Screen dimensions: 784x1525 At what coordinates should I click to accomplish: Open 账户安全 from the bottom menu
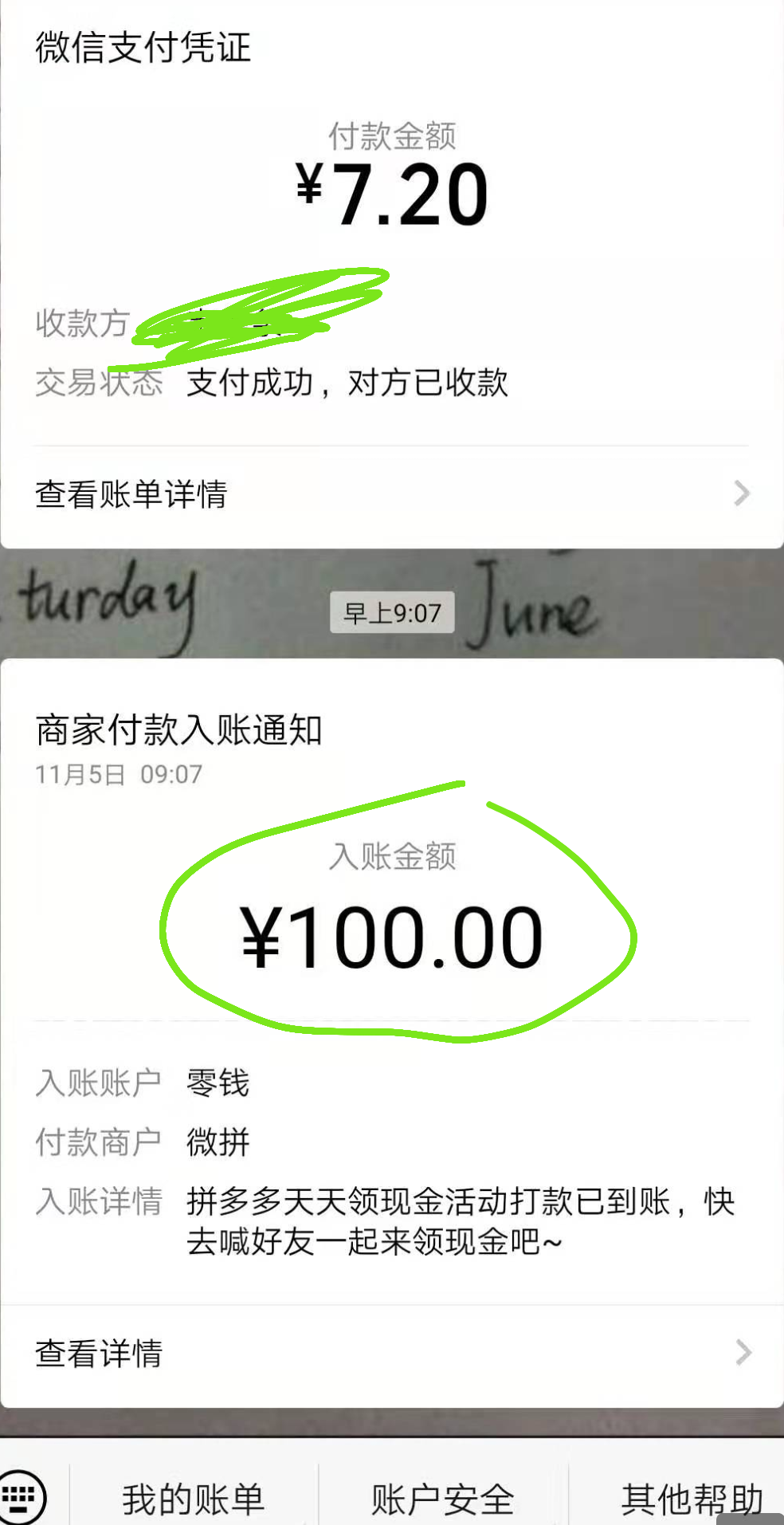(442, 1496)
